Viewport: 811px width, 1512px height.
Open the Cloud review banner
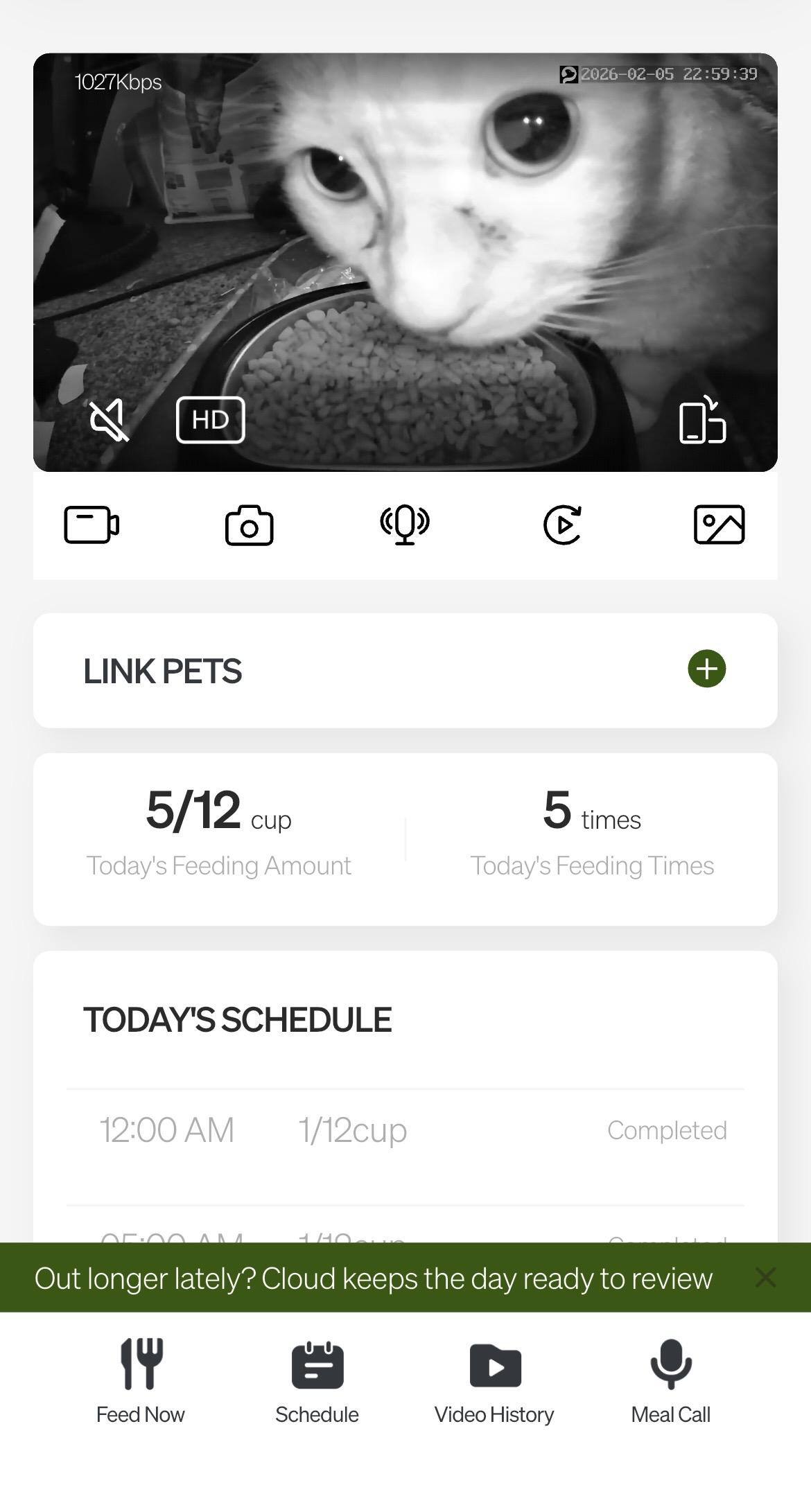(373, 1278)
